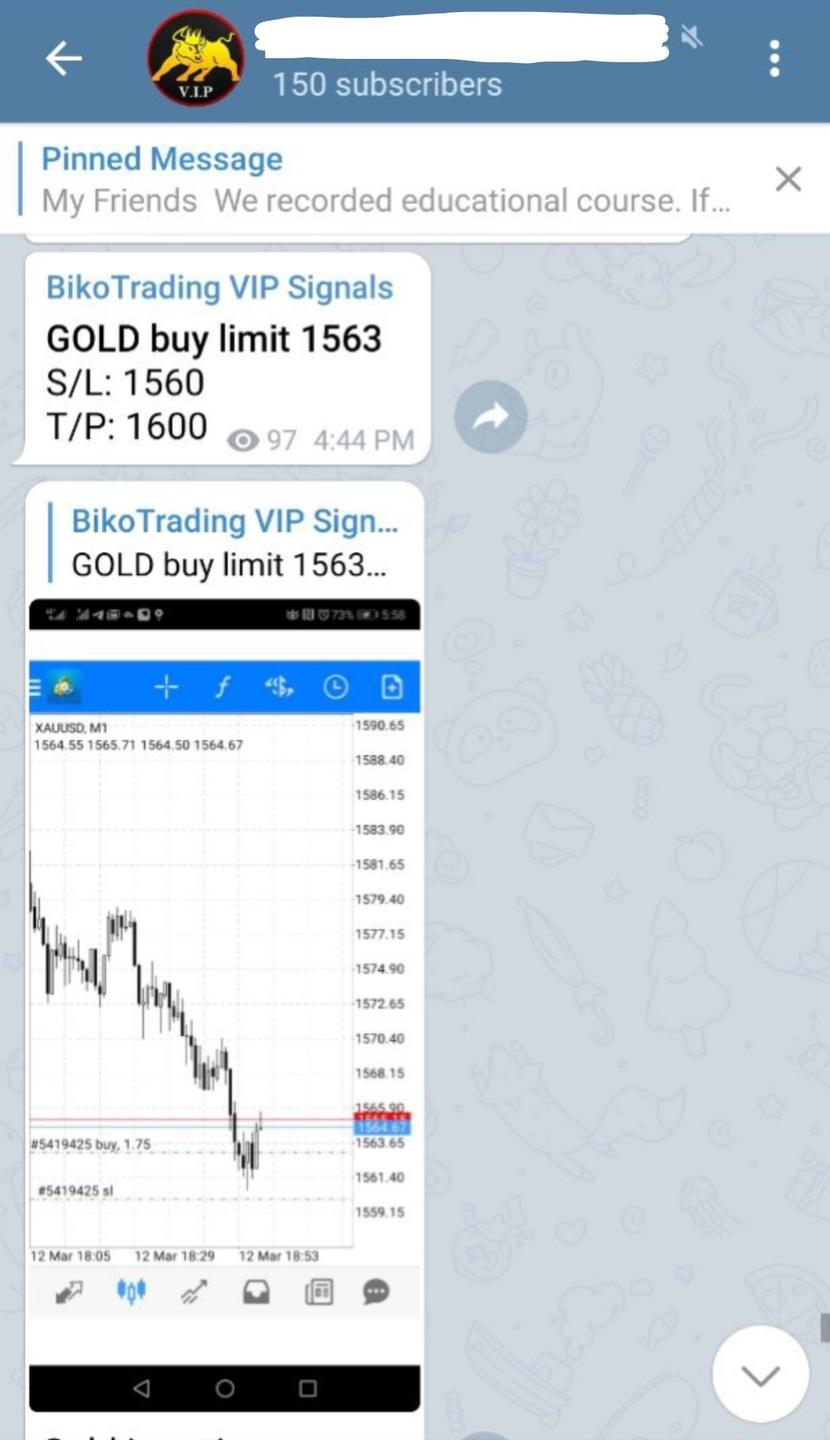Image resolution: width=830 pixels, height=1440 pixels.
Task: Jump to the latest messages with down arrow
Action: tap(760, 1374)
